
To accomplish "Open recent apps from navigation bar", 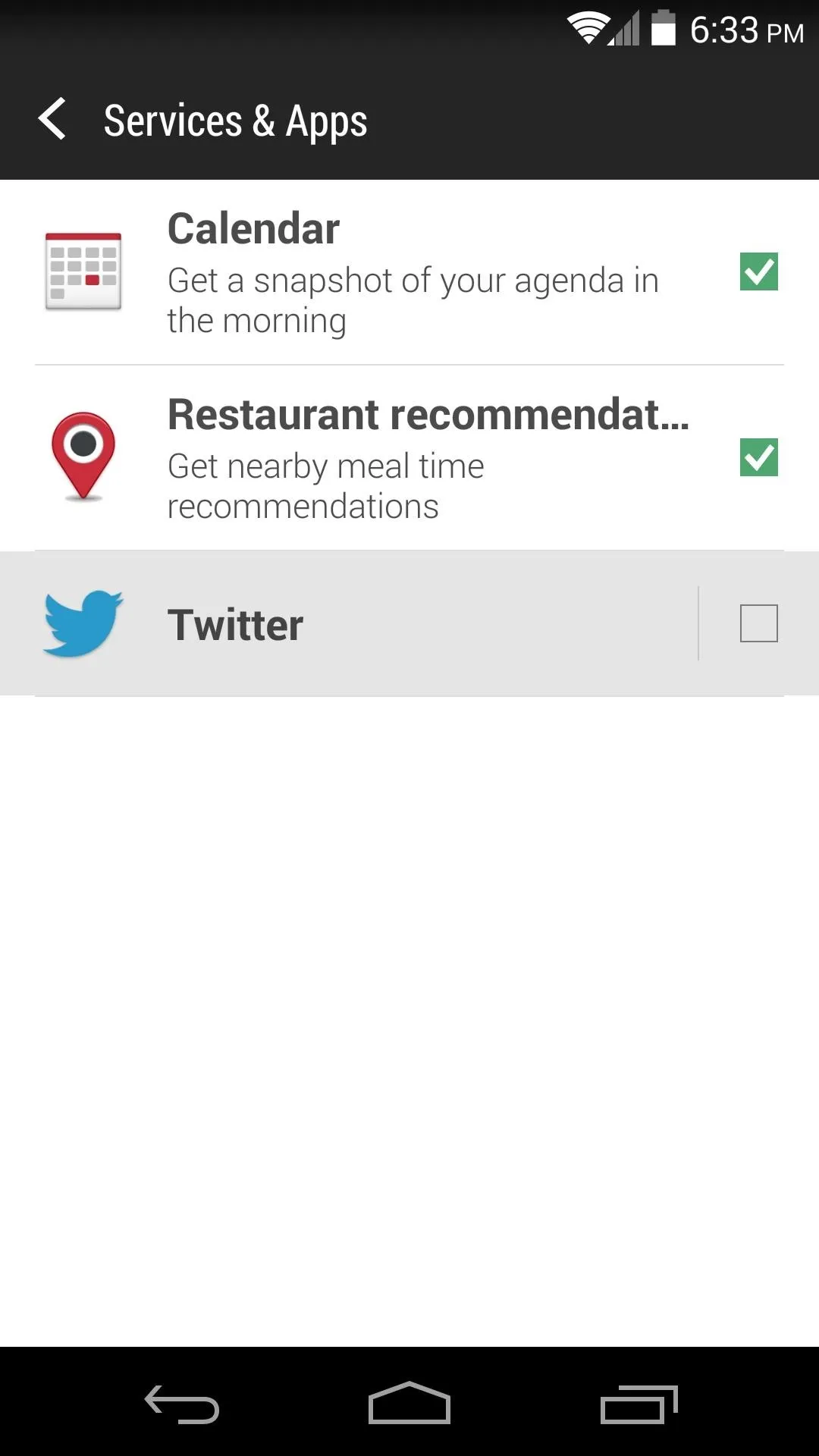I will [639, 1403].
